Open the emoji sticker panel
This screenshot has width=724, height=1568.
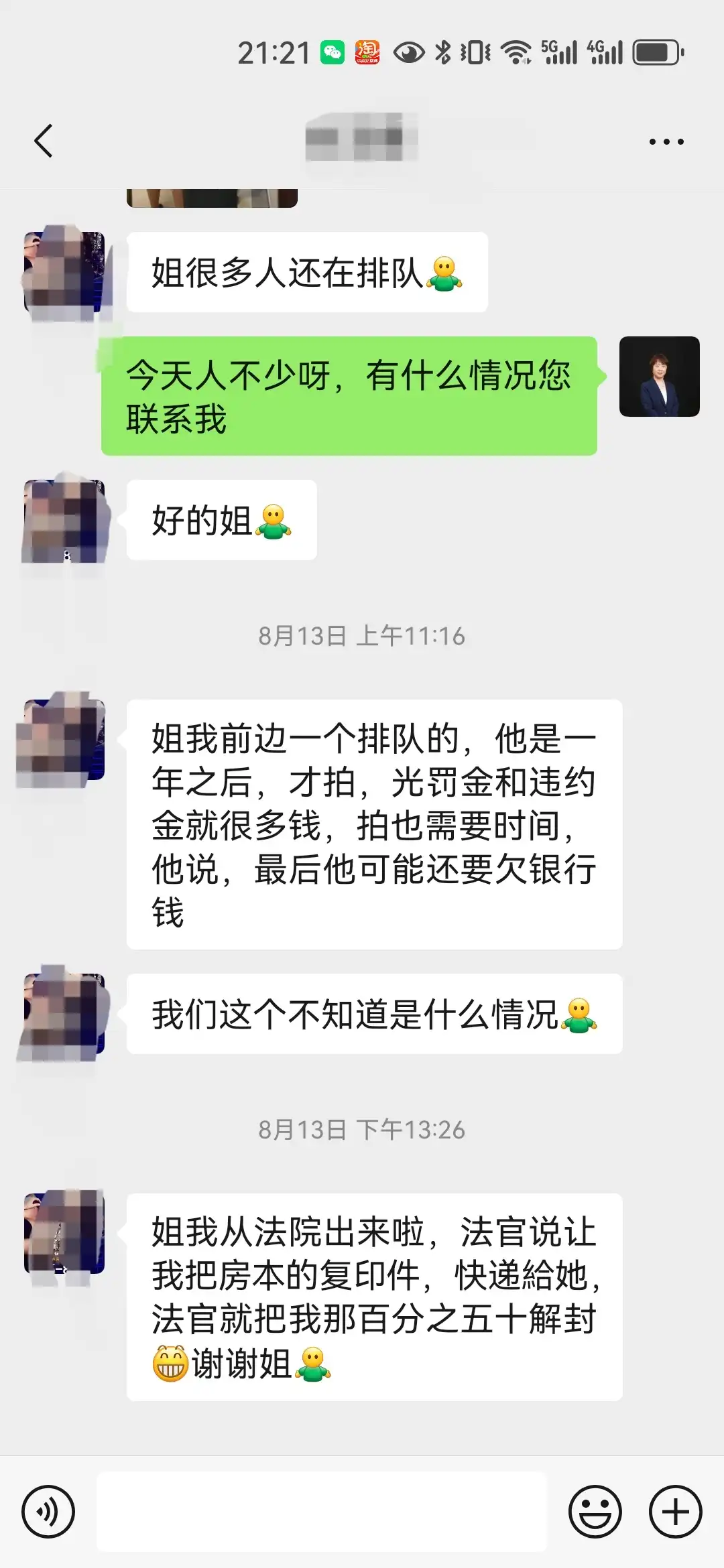pos(595,1511)
